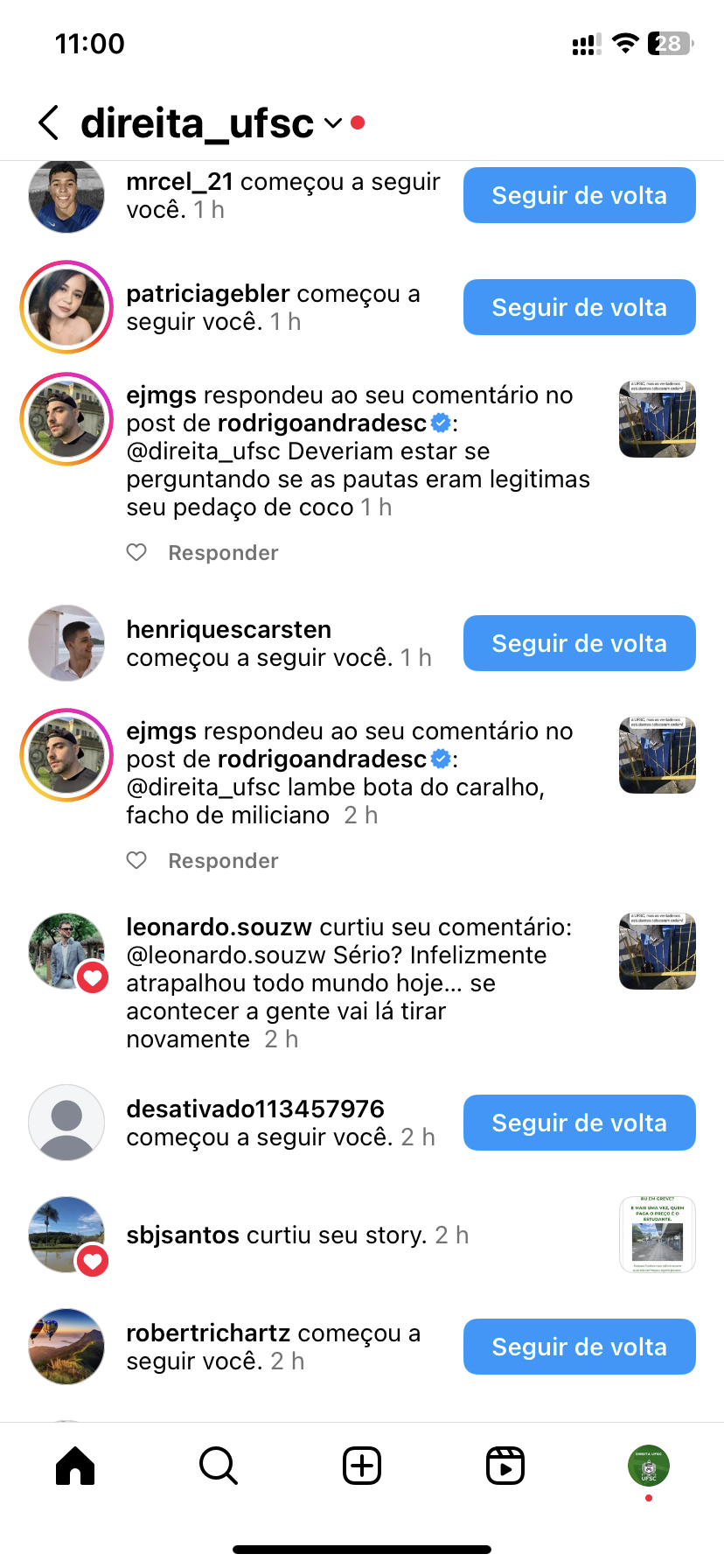Like the ejmgs reply about pautas legitimas
724x1568 pixels.
pyautogui.click(x=136, y=552)
